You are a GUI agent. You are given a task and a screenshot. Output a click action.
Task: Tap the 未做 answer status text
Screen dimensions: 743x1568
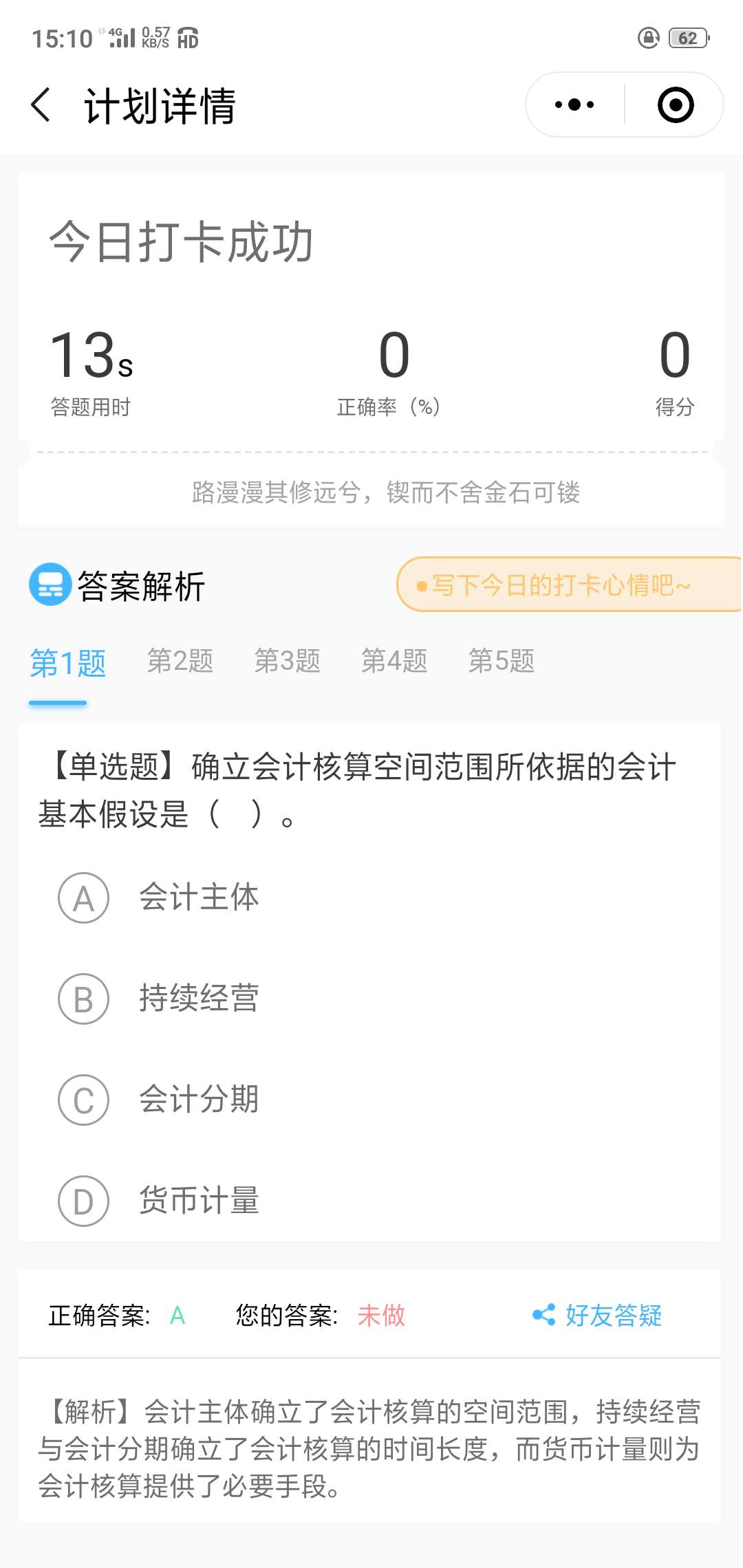380,1314
